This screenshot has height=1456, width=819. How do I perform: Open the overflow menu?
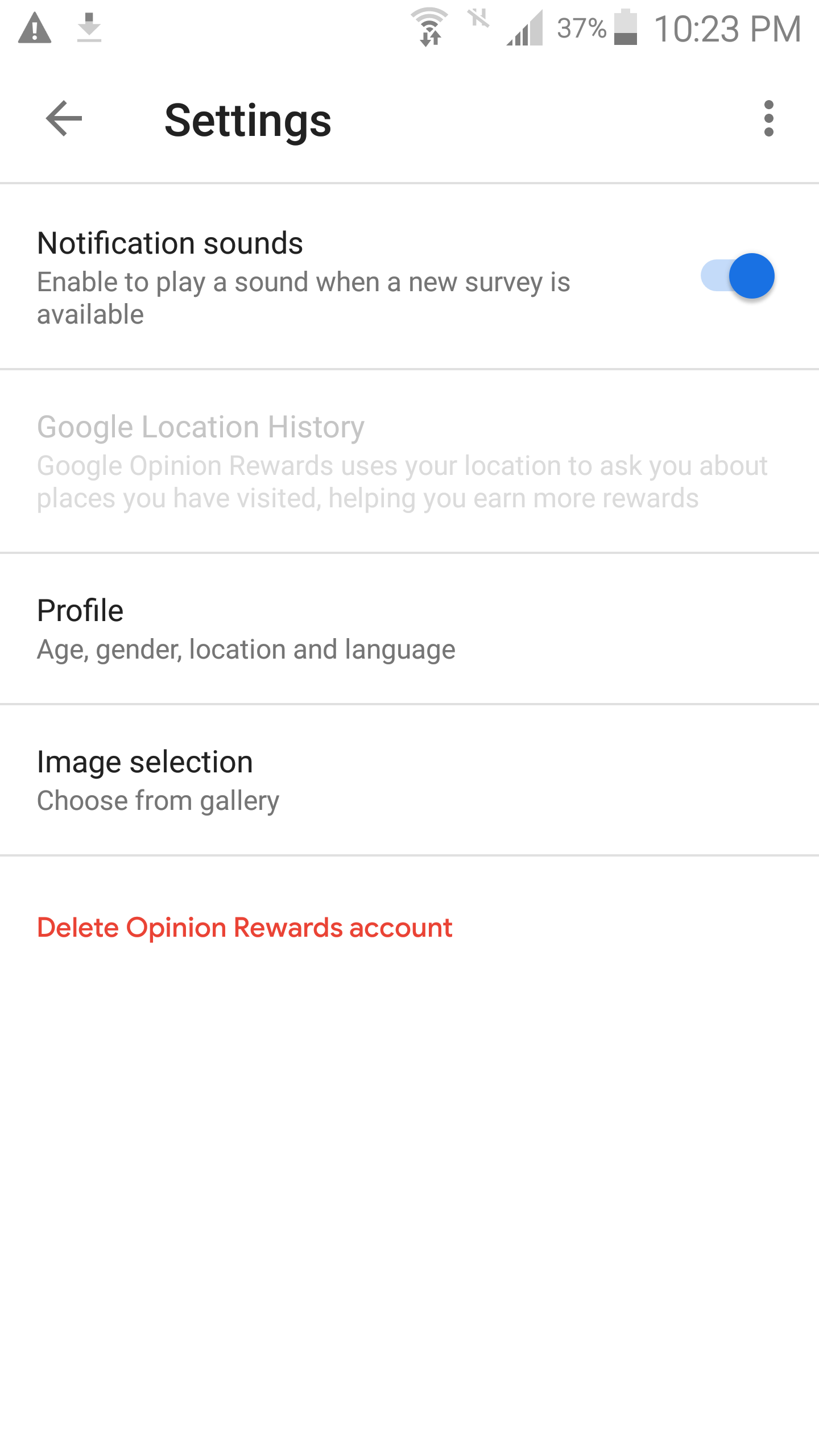[768, 119]
